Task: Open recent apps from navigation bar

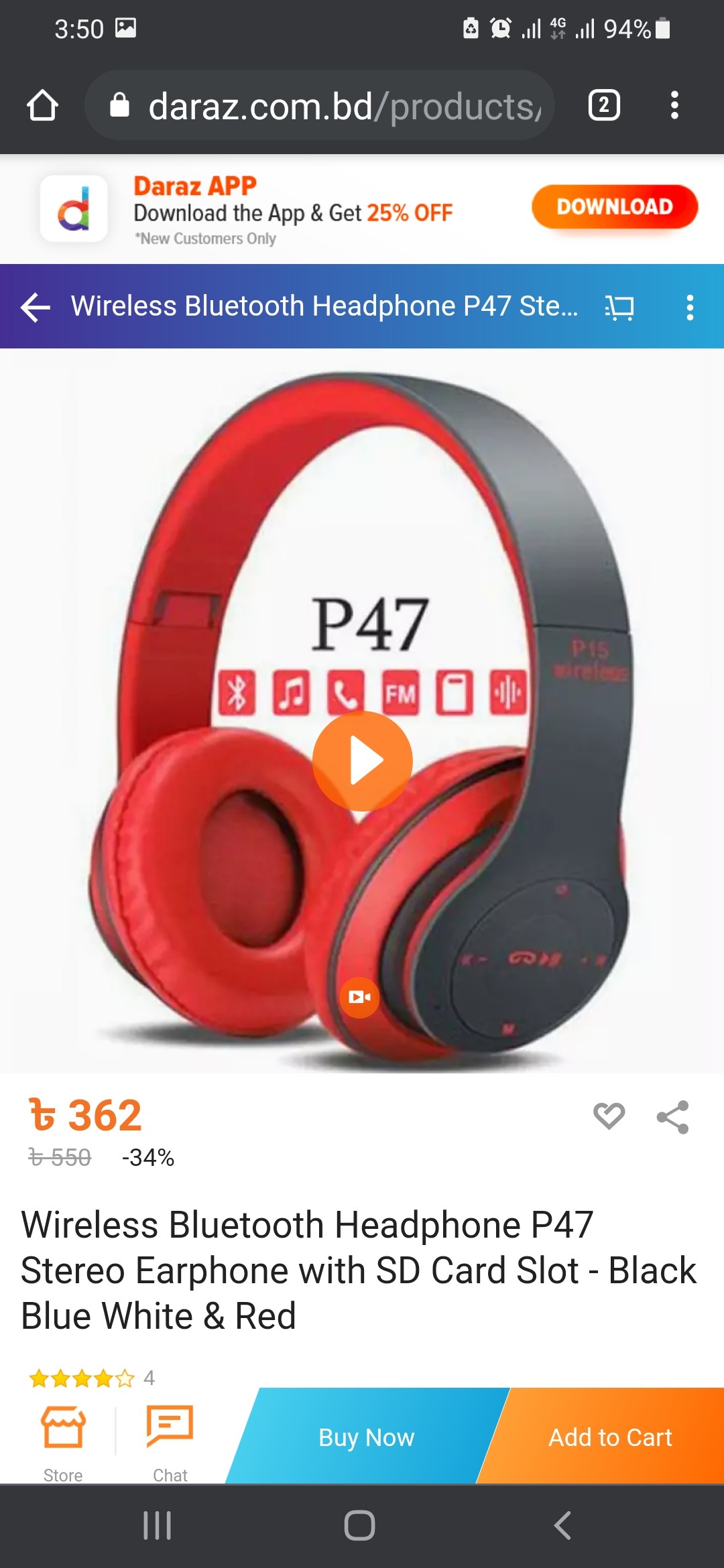Action: 158,1526
